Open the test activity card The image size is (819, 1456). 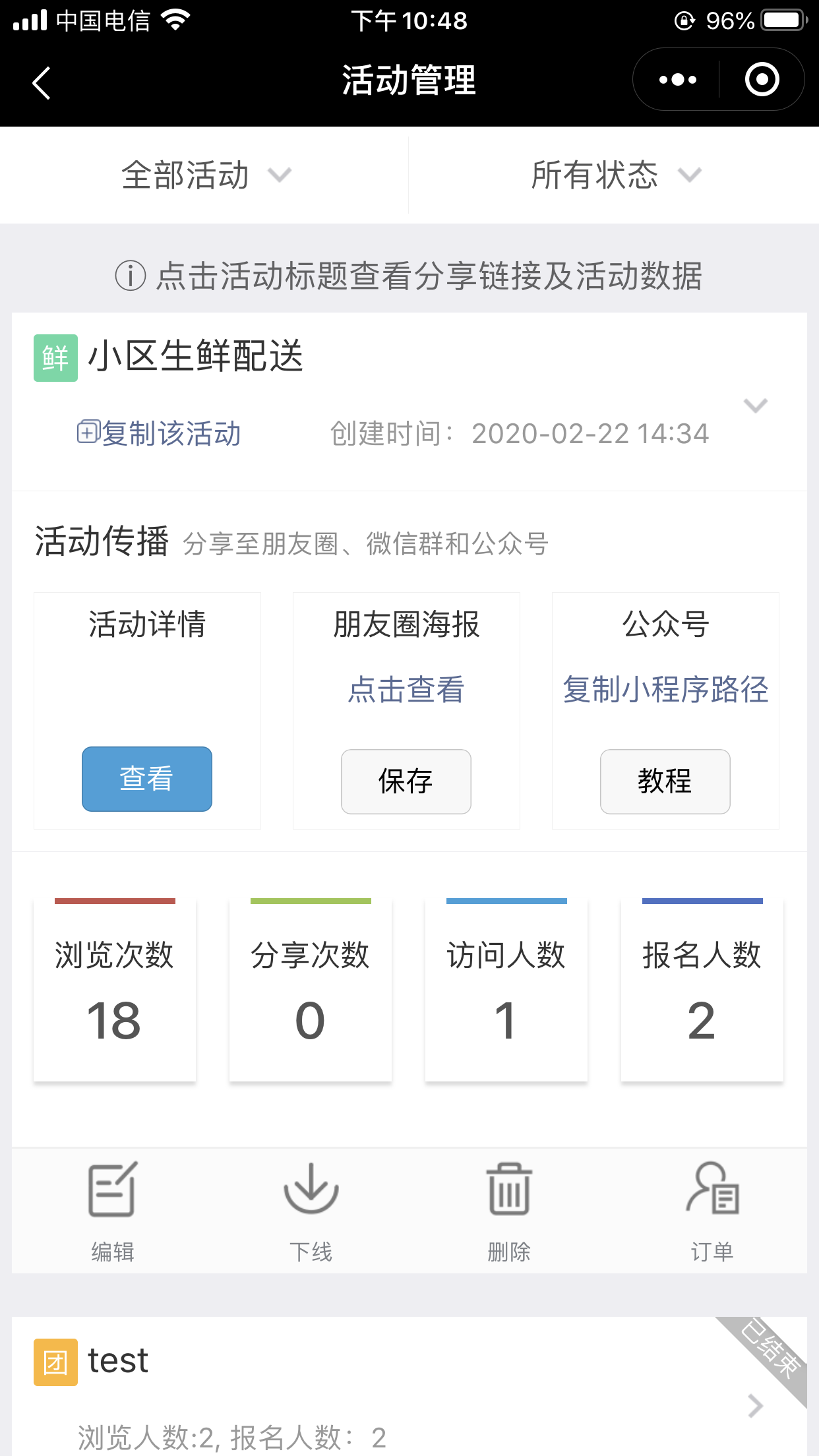(409, 1385)
